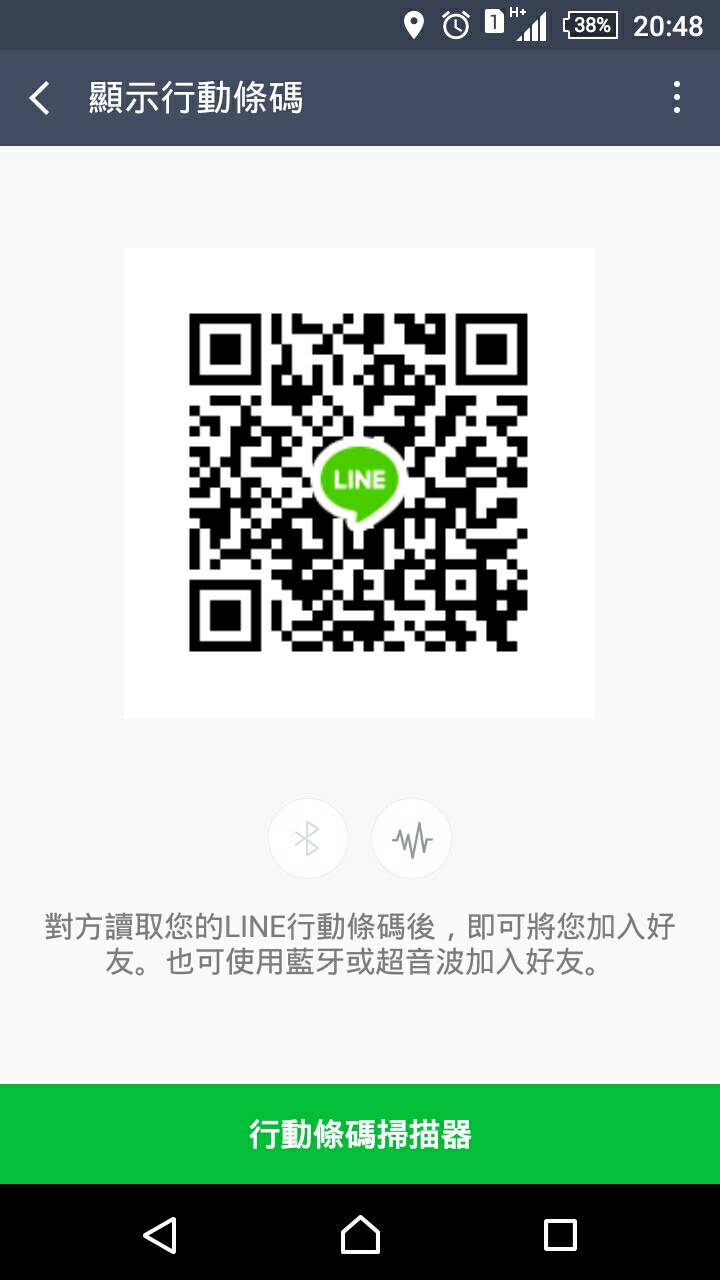The width and height of the screenshot is (720, 1280).
Task: Add friend via the ultrasonic wave icon
Action: click(x=411, y=839)
